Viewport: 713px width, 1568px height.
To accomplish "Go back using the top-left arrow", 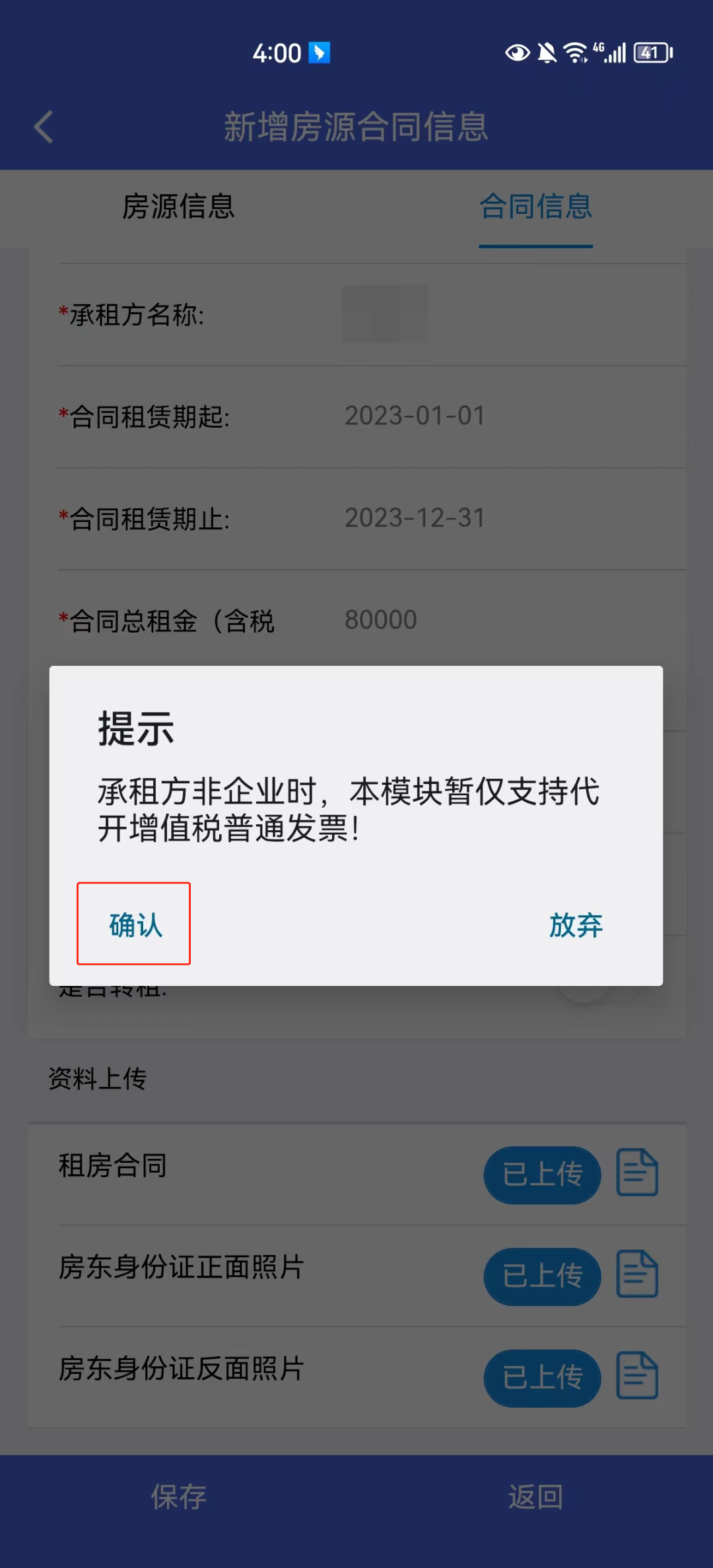I will pyautogui.click(x=44, y=127).
